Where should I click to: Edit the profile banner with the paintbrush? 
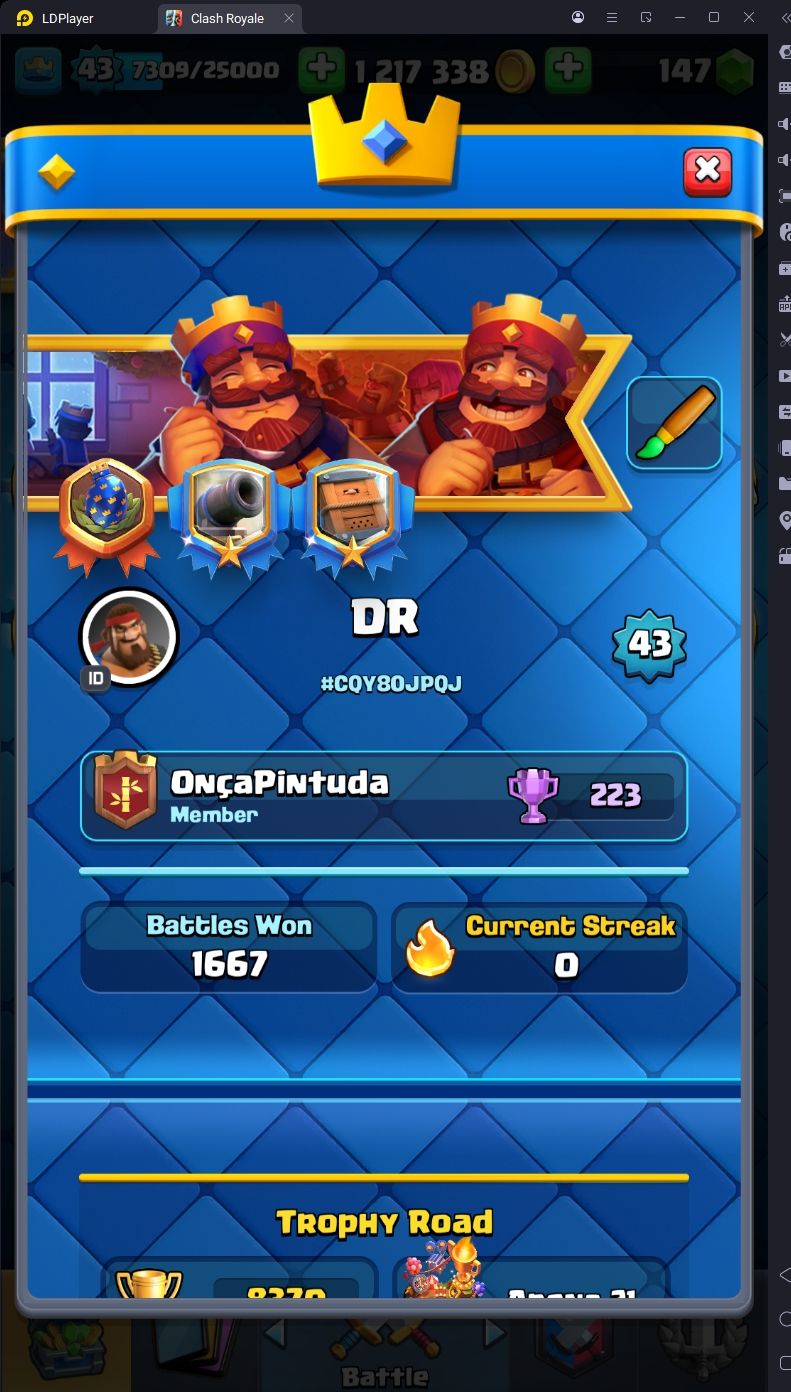tap(674, 423)
